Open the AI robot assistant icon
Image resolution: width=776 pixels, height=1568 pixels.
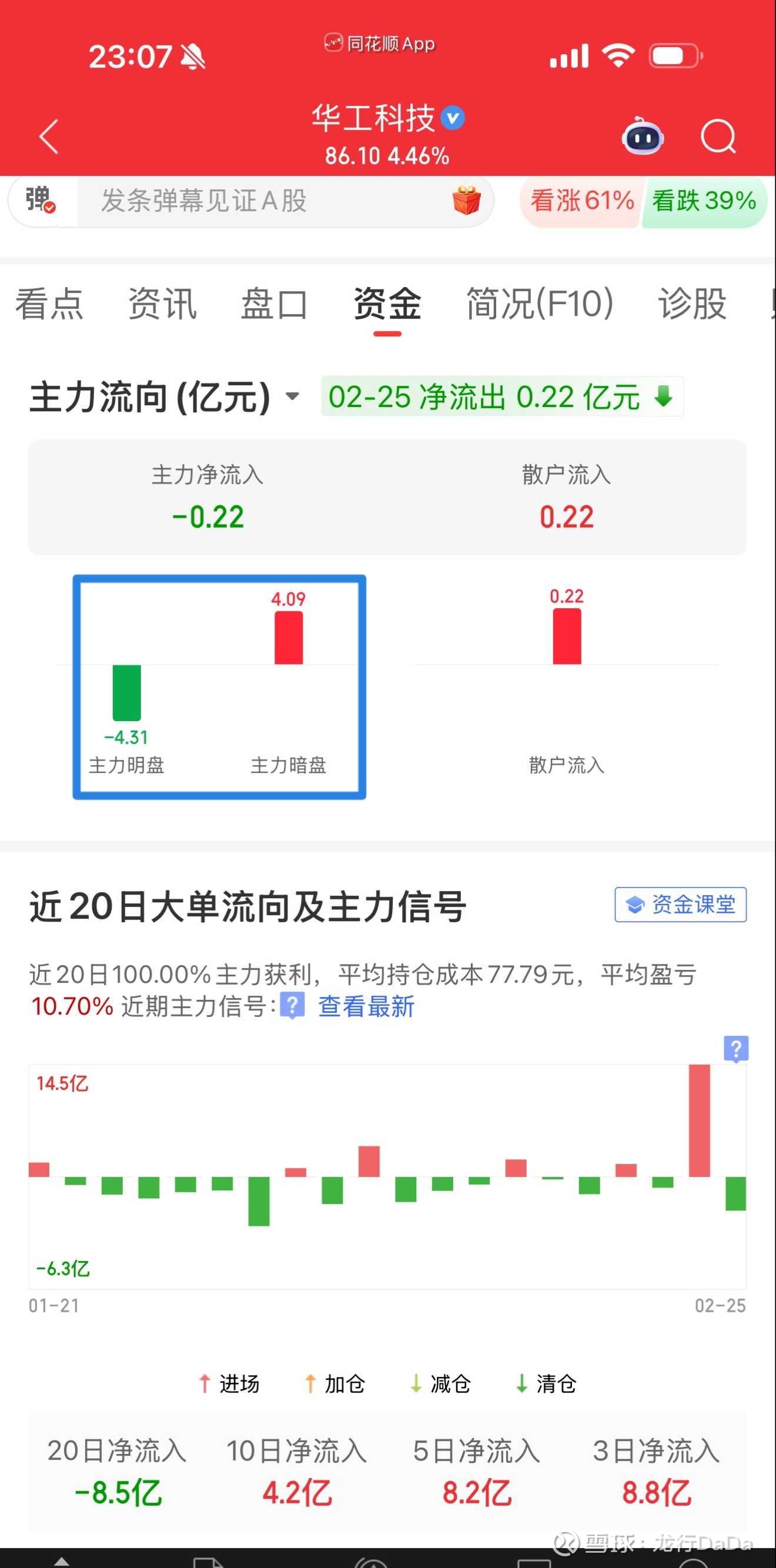[x=642, y=136]
